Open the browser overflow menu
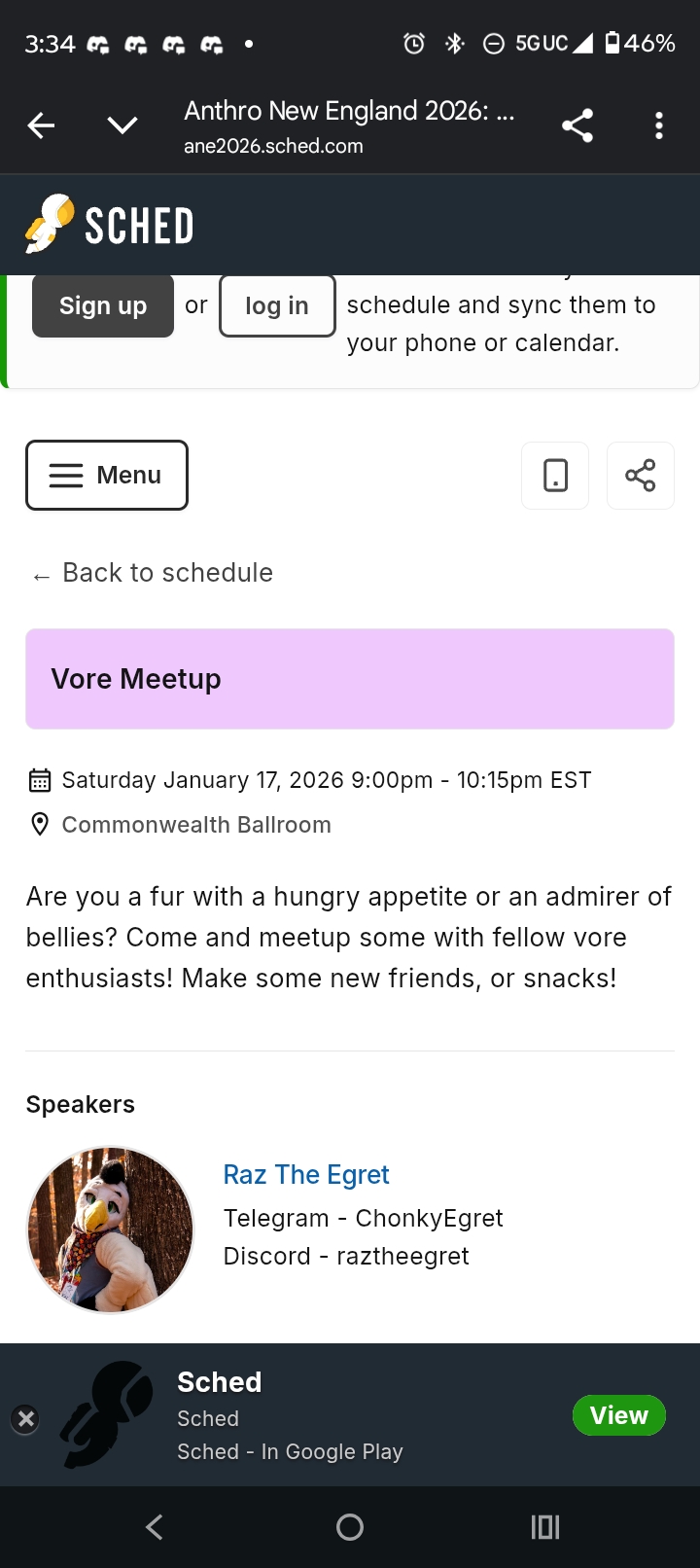 pos(659,125)
